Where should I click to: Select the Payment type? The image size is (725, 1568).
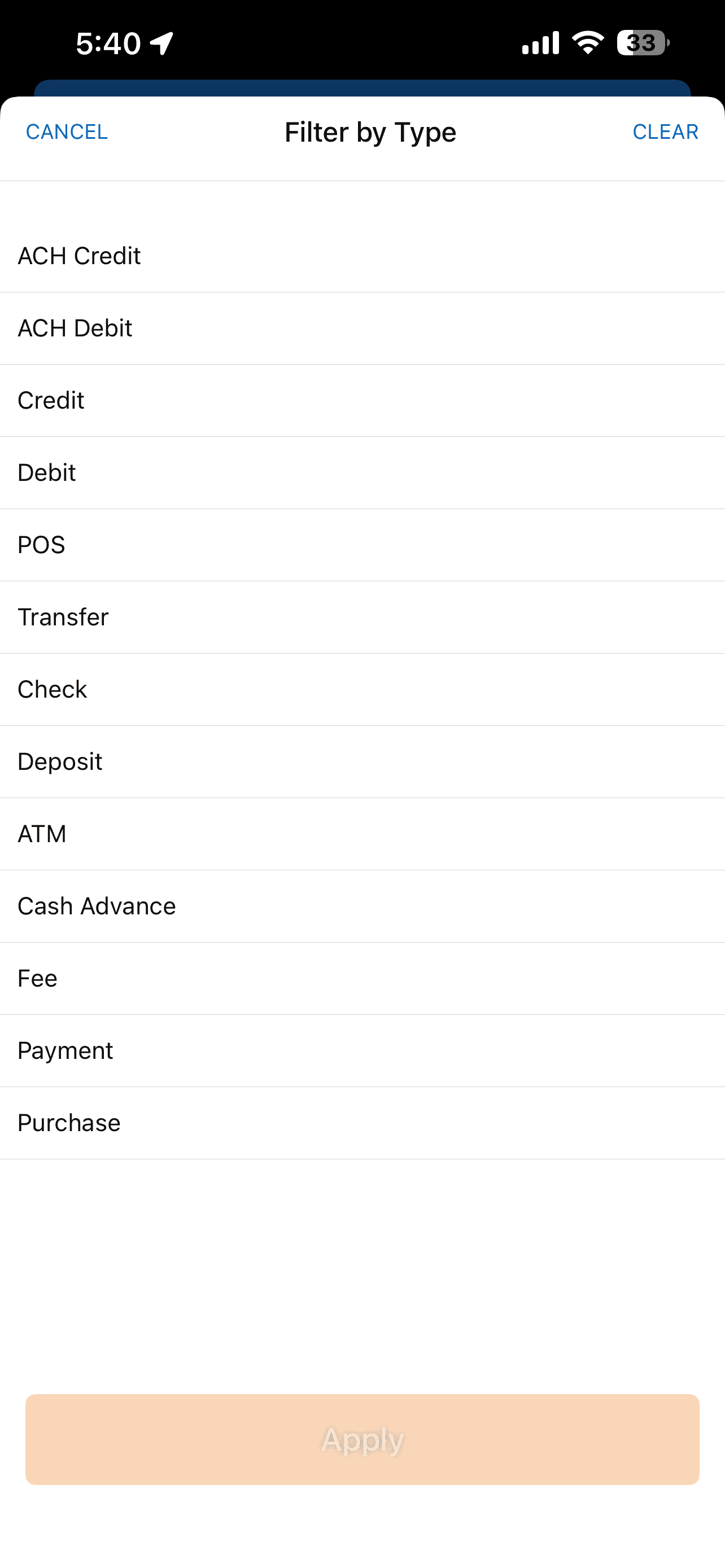362,1050
